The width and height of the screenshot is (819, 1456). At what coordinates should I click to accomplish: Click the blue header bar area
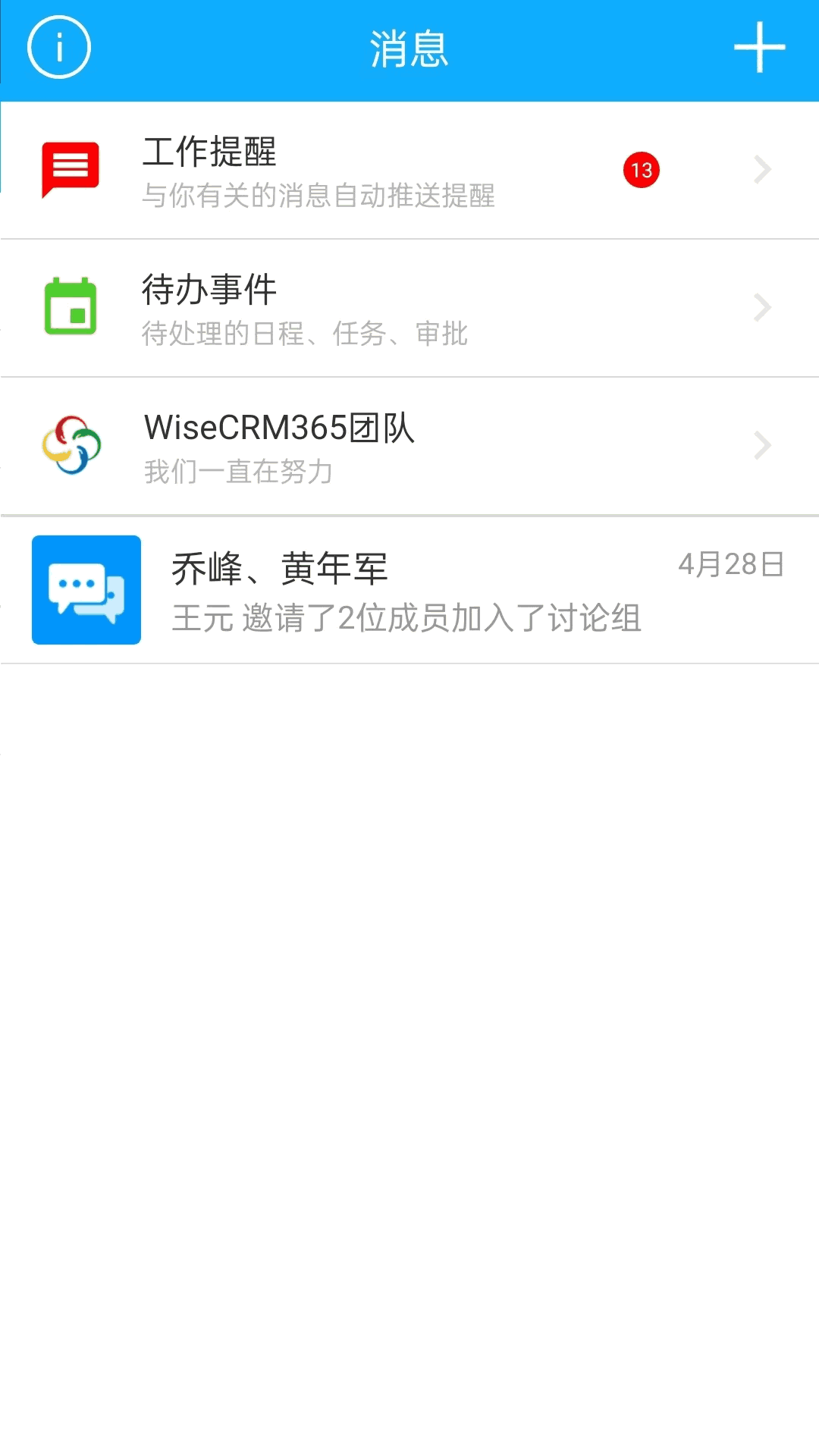409,48
